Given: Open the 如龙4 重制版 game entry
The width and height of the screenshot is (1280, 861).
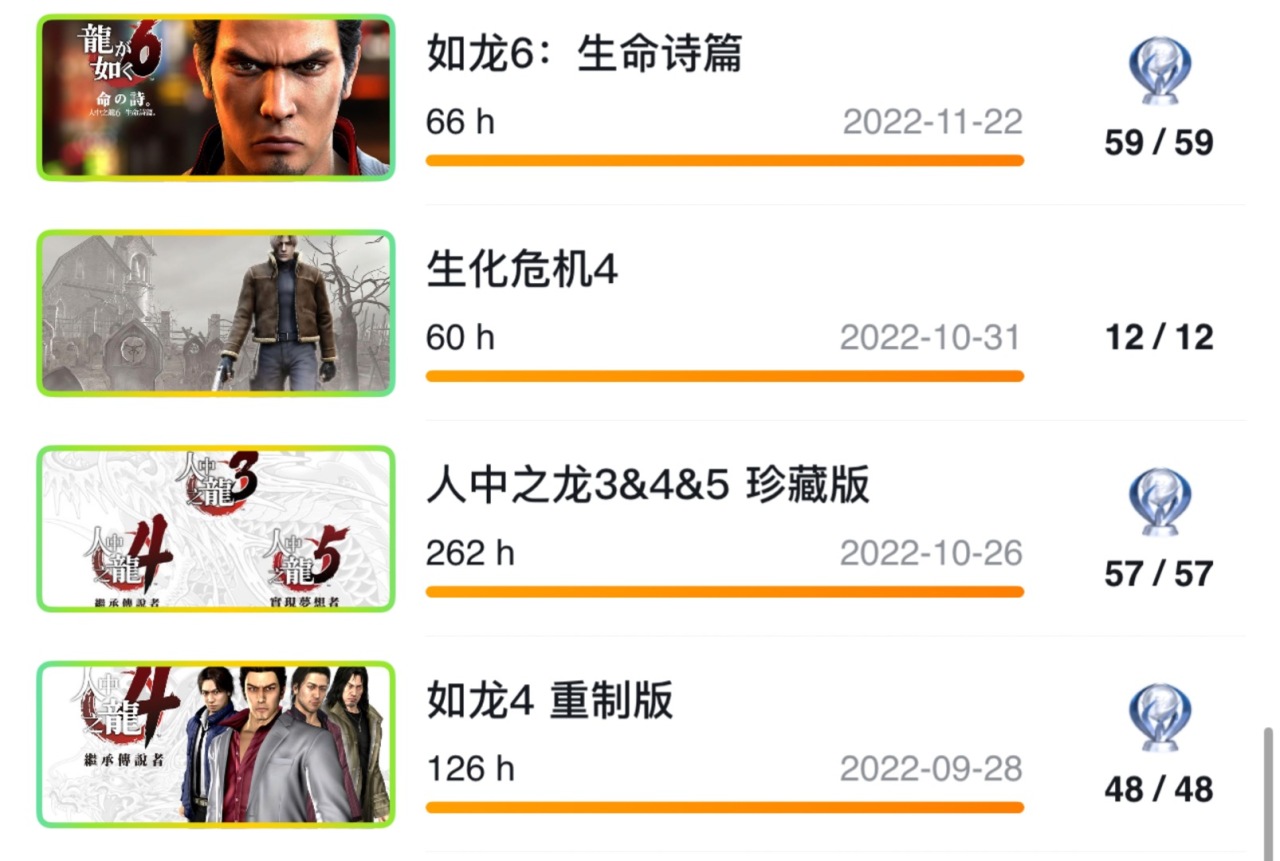Looking at the screenshot, I should pos(550,701).
